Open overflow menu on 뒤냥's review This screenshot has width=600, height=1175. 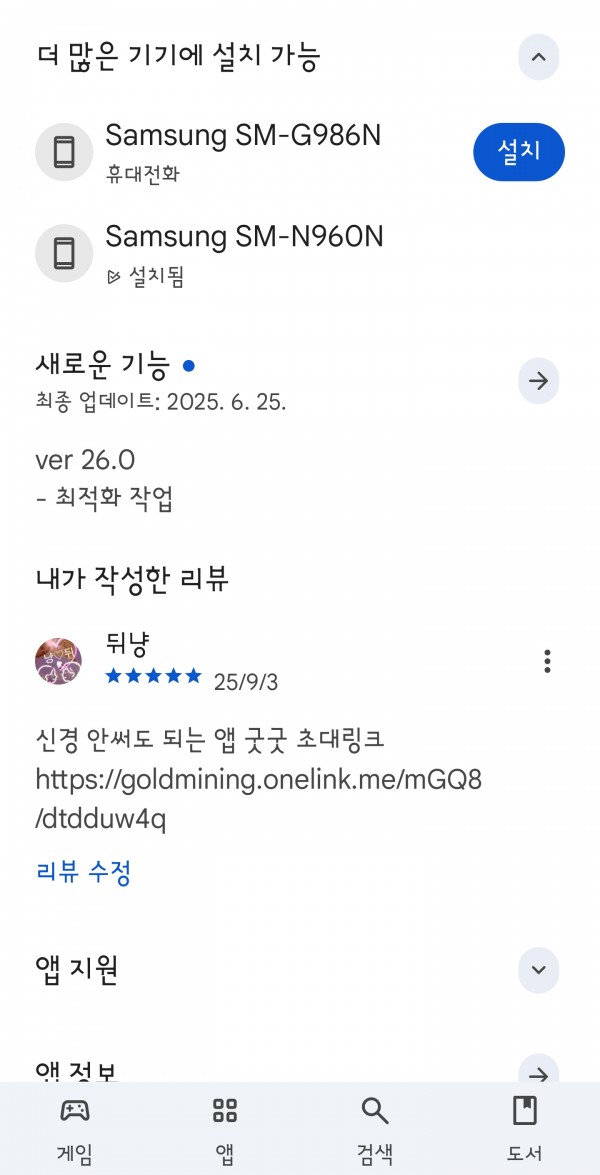point(548,662)
